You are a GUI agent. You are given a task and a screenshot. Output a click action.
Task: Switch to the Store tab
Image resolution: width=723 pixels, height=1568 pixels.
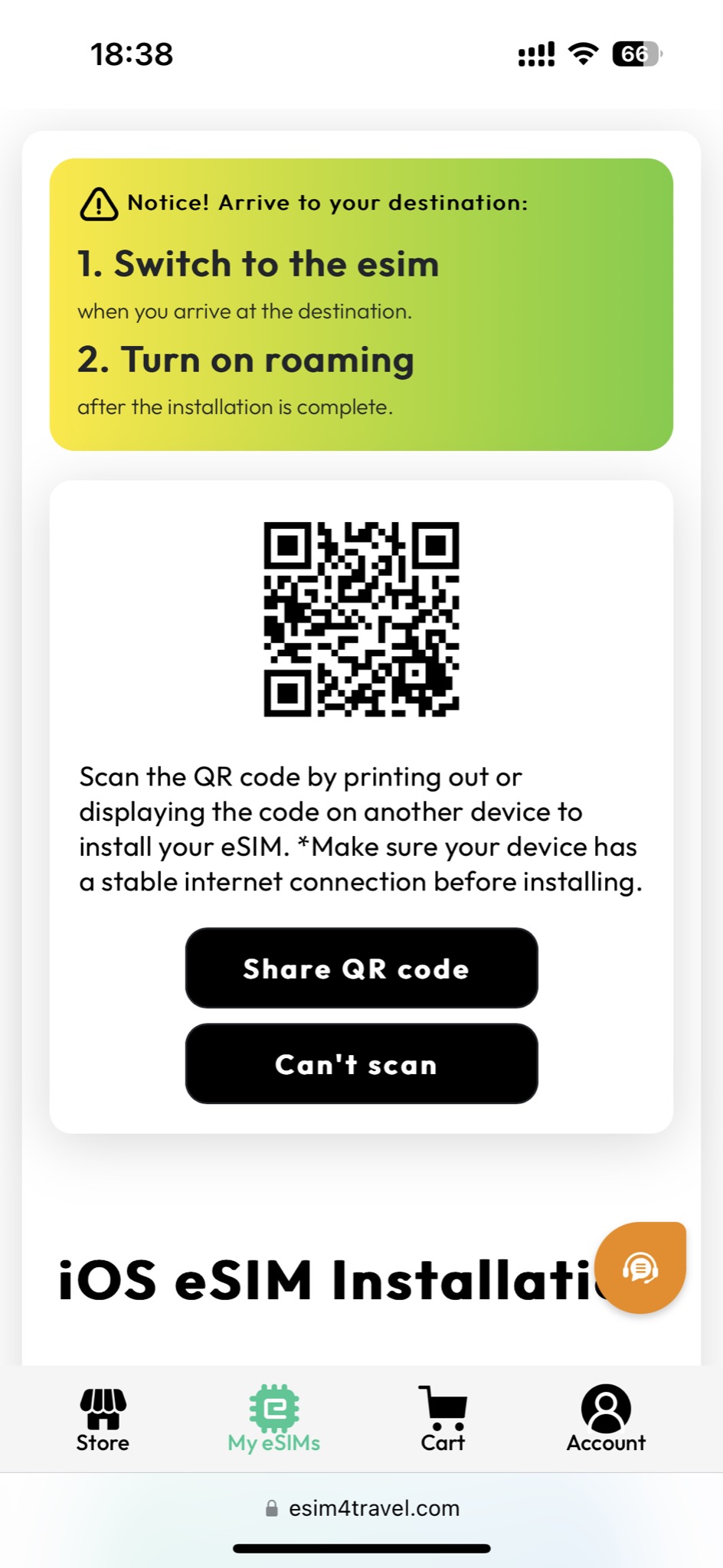[103, 1419]
